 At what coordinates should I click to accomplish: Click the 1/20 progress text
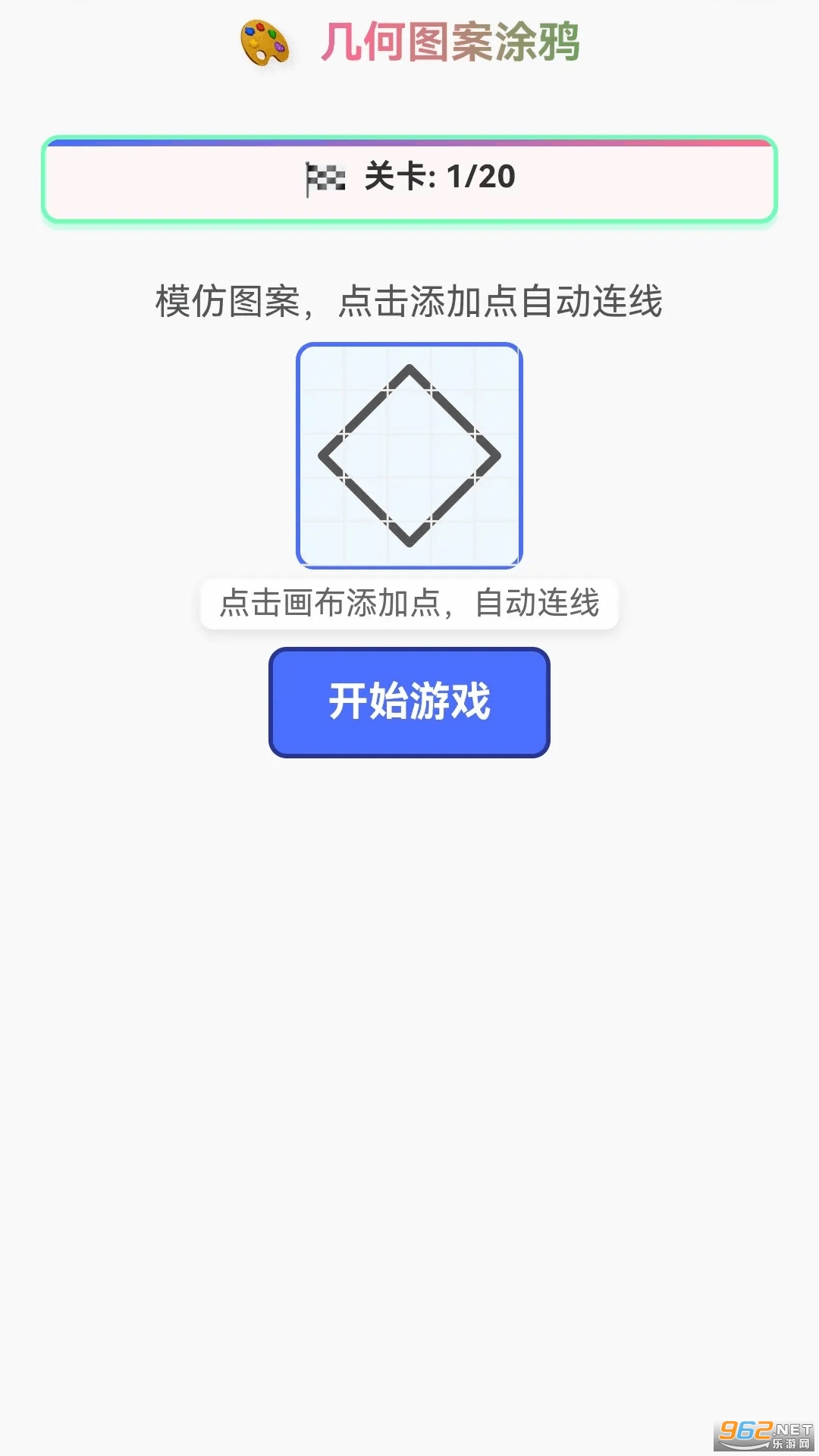pos(483,176)
